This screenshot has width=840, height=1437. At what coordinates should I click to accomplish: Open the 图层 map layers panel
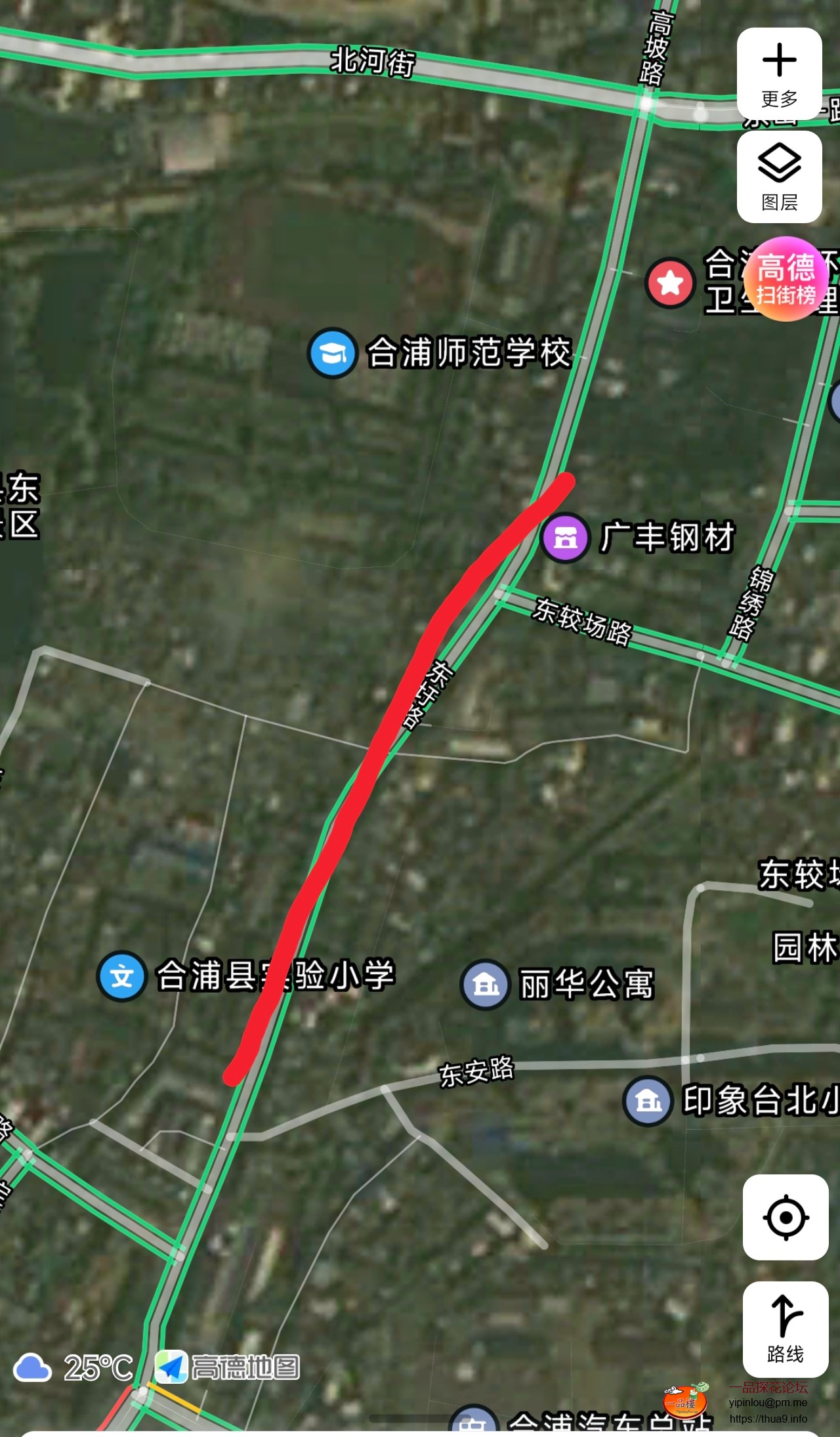point(779,177)
